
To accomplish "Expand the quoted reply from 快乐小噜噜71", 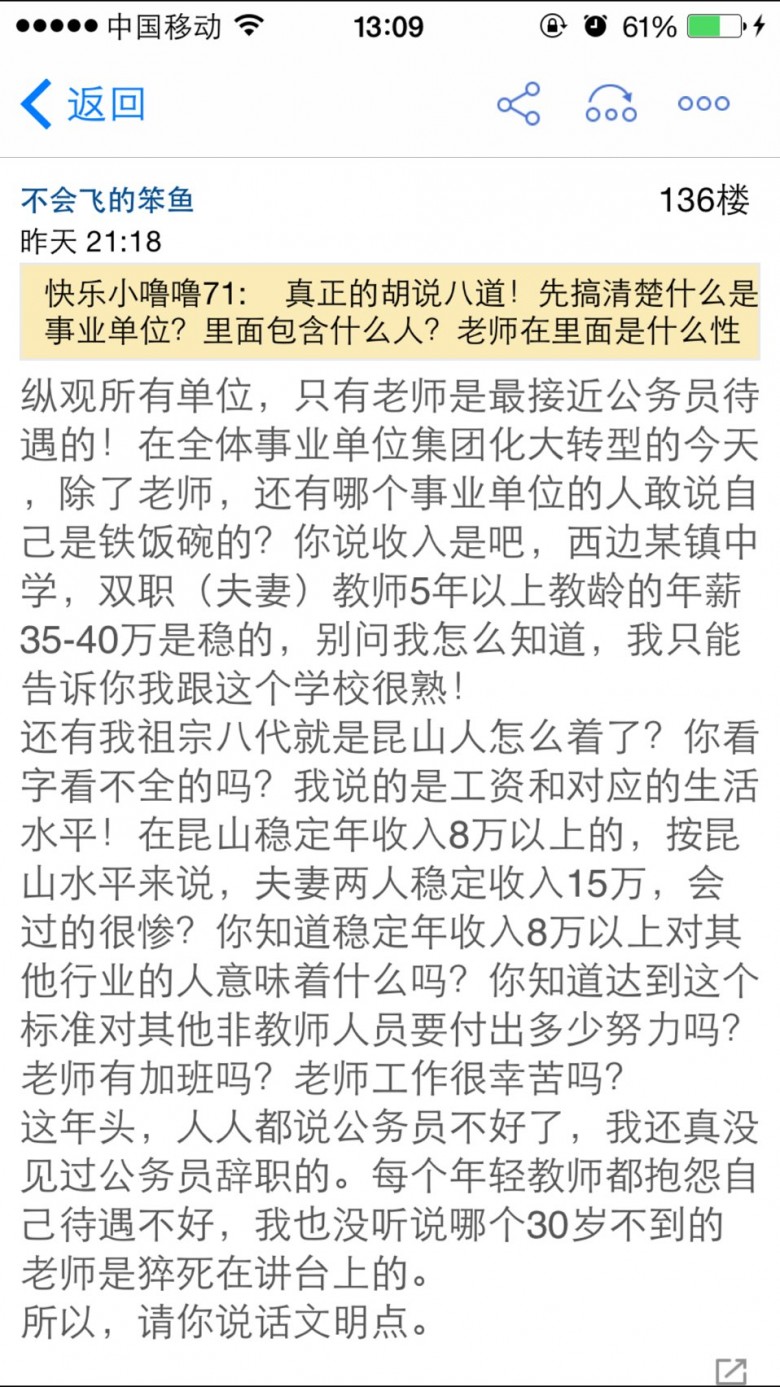I will coord(390,312).
